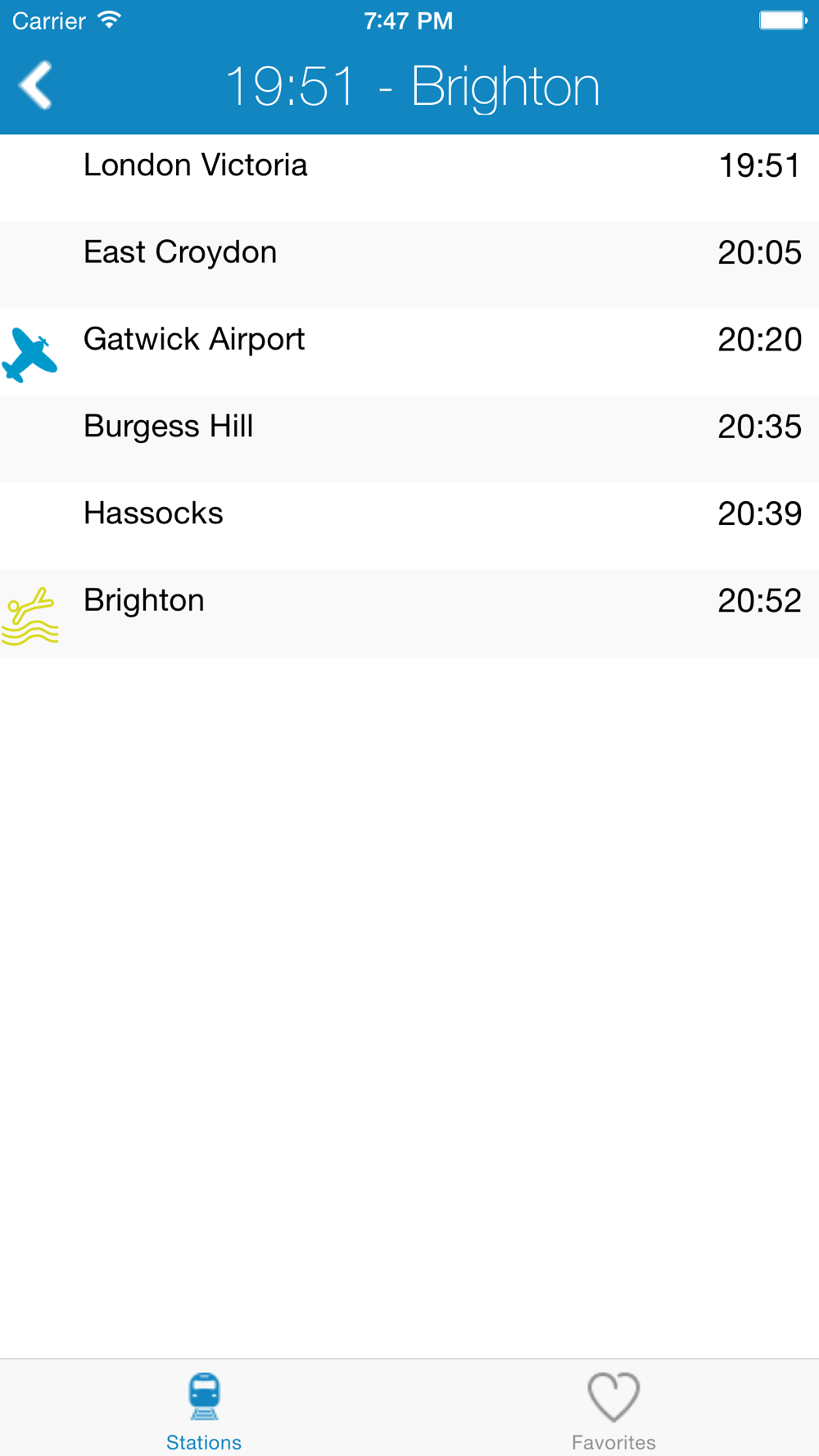
Task: Open the East Croydon stop row
Action: pos(409,265)
